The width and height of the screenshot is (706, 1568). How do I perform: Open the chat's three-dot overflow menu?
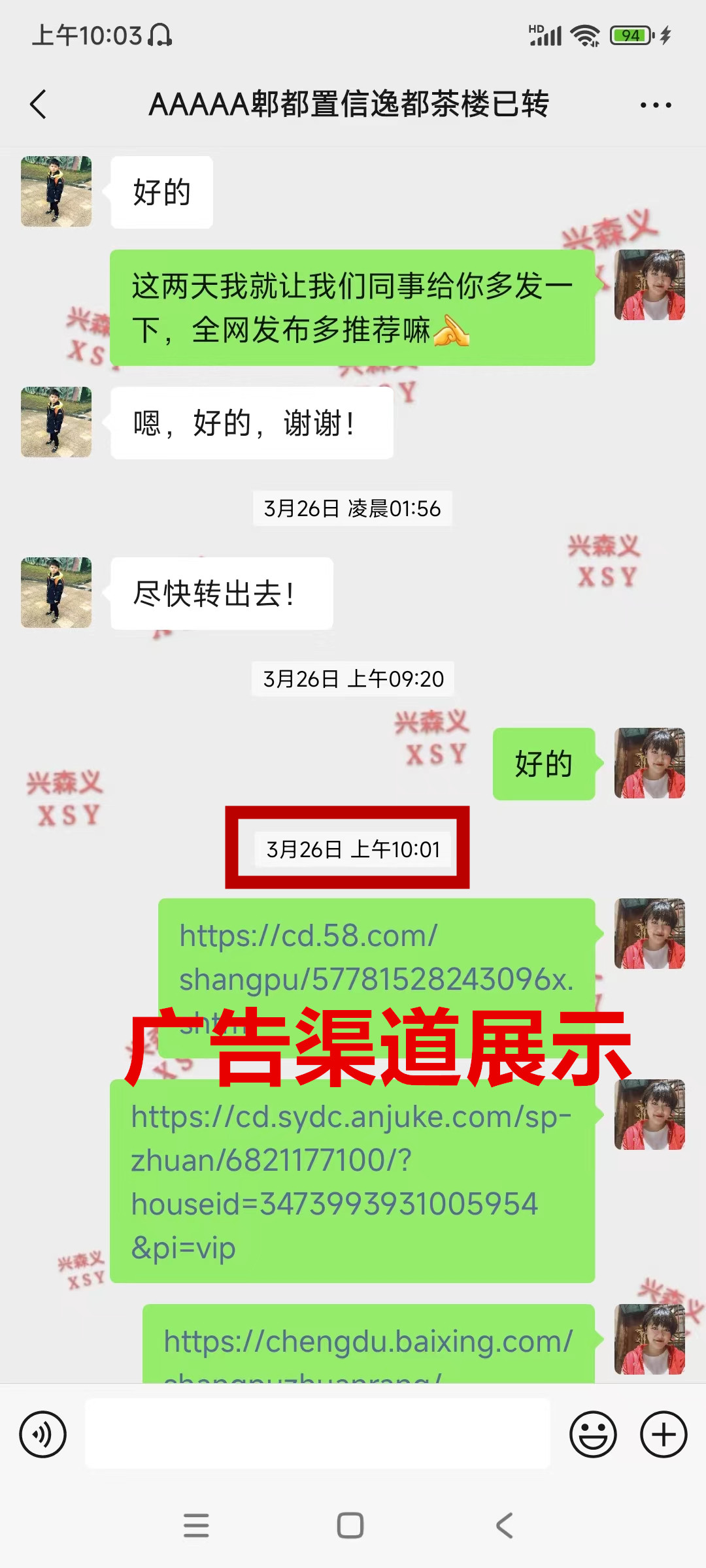click(x=655, y=105)
